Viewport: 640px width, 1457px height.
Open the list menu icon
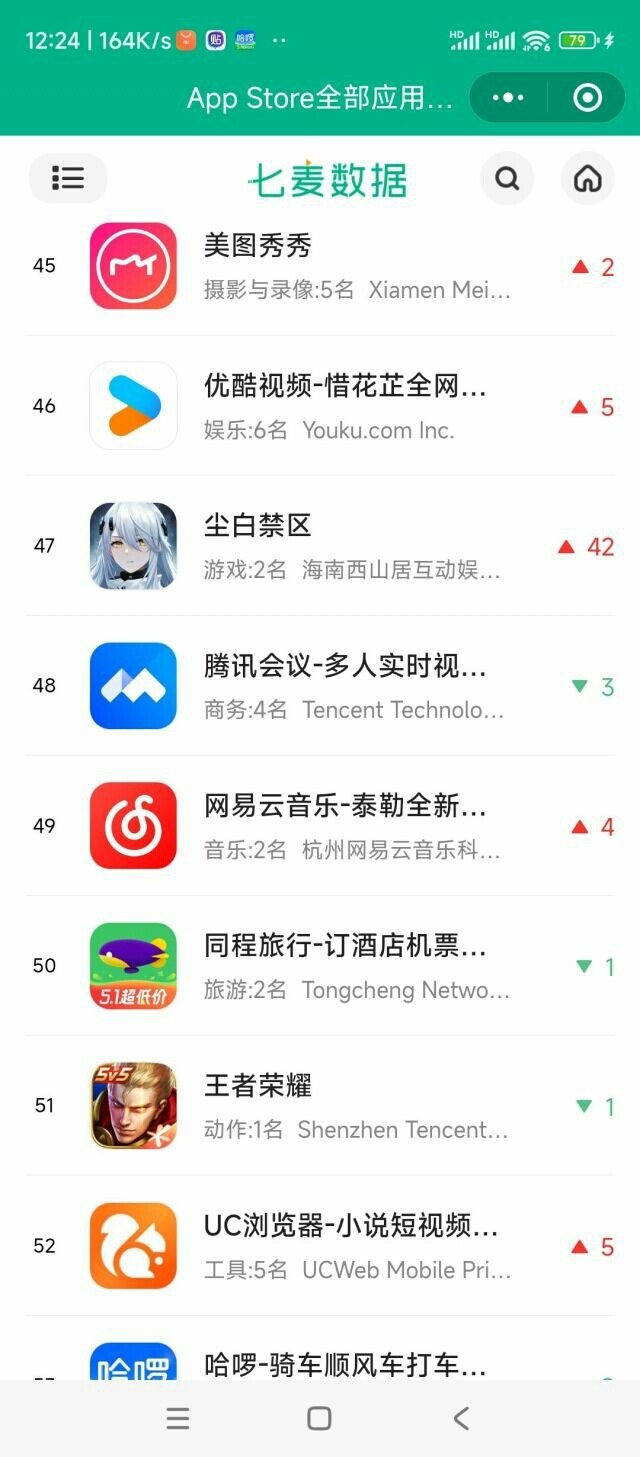click(67, 179)
